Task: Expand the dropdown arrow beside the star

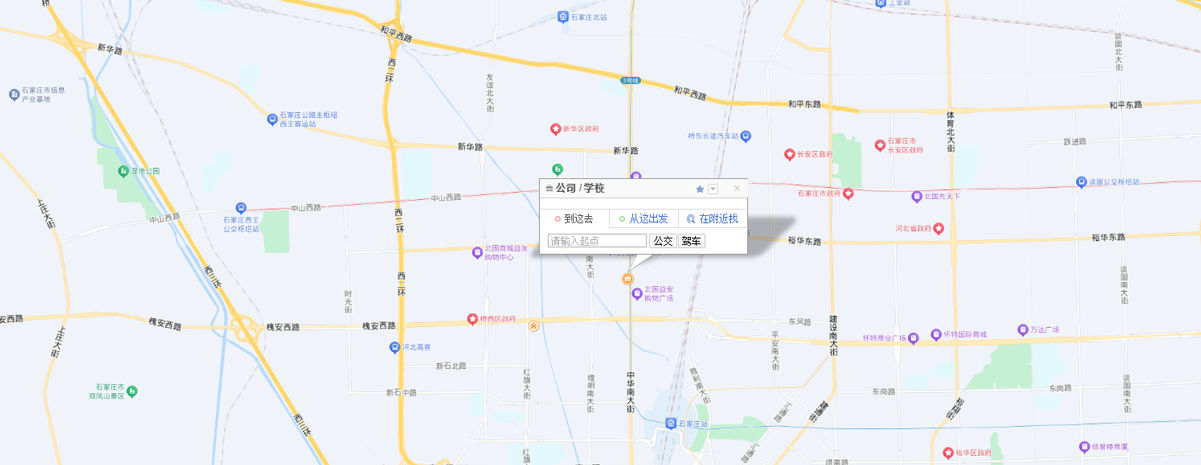Action: click(x=713, y=189)
